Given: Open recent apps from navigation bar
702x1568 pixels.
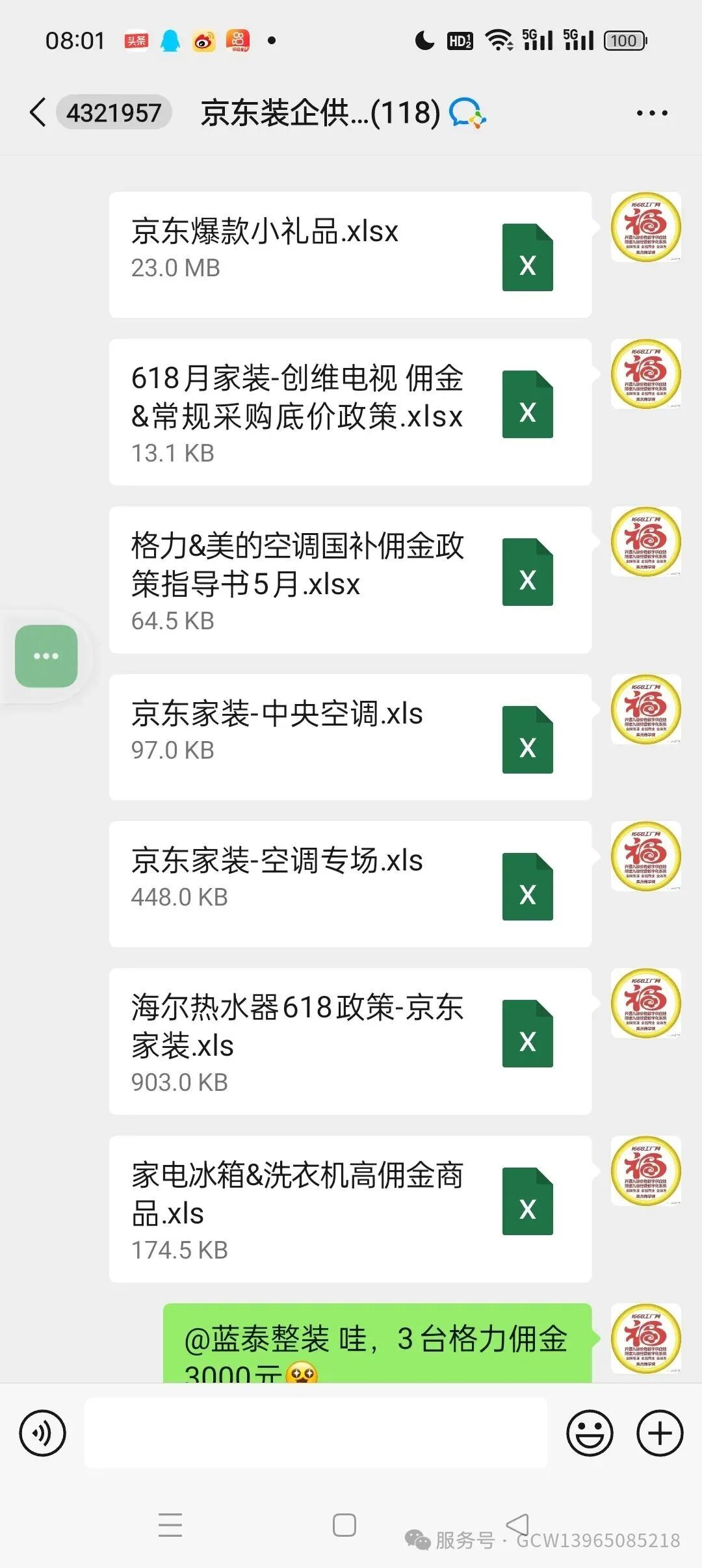Looking at the screenshot, I should [x=170, y=1525].
